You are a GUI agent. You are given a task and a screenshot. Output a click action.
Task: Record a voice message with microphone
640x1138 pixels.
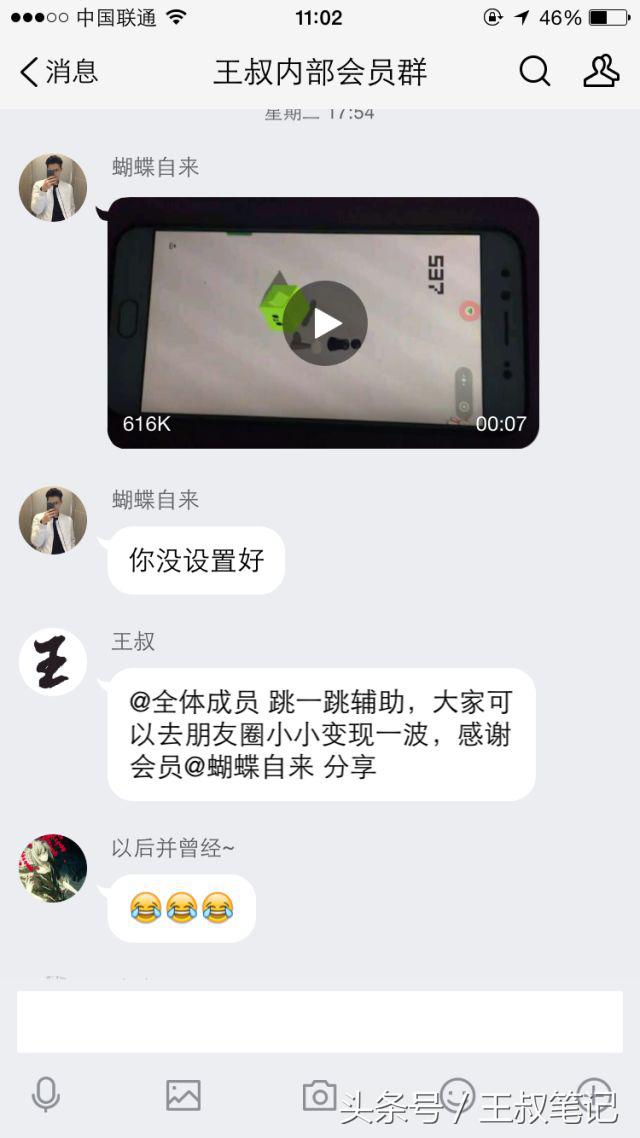tap(46, 1096)
